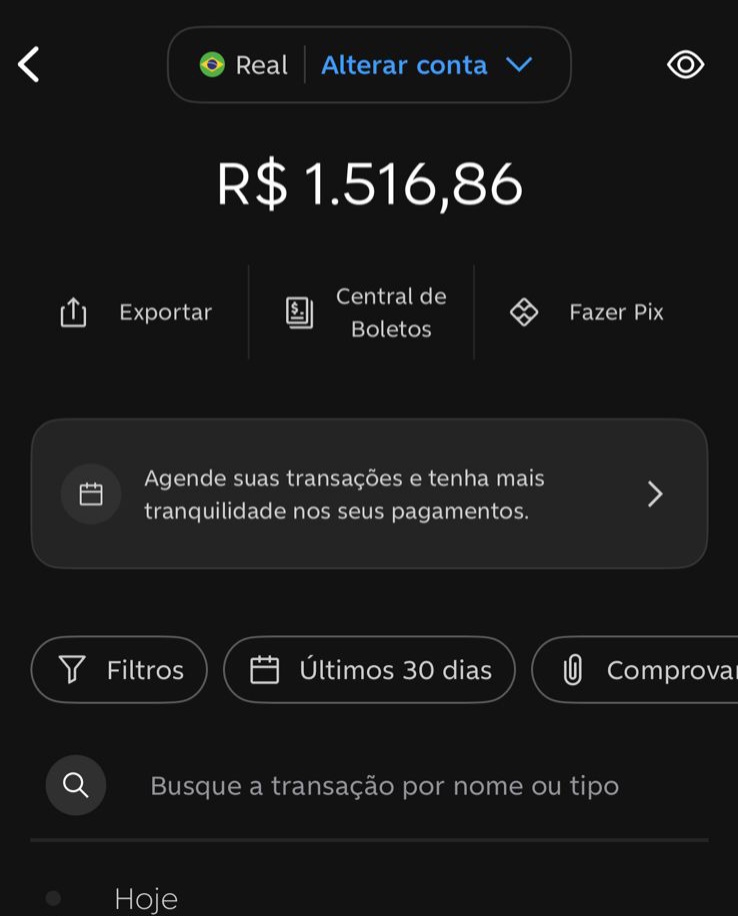Viewport: 738px width, 916px height.
Task: Open the Alterar conta account selector
Action: (427, 65)
